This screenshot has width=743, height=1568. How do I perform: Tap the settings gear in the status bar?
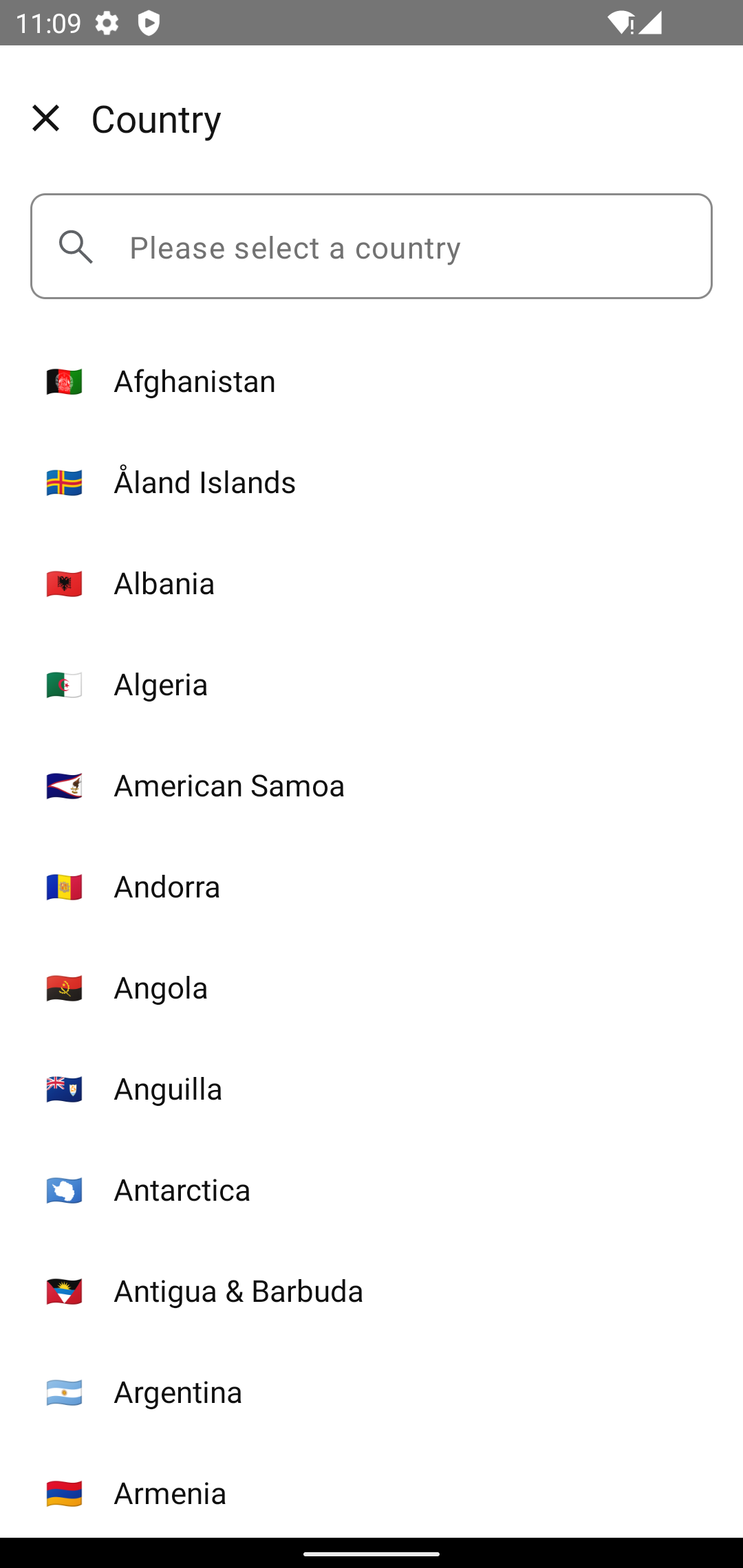pos(107,23)
